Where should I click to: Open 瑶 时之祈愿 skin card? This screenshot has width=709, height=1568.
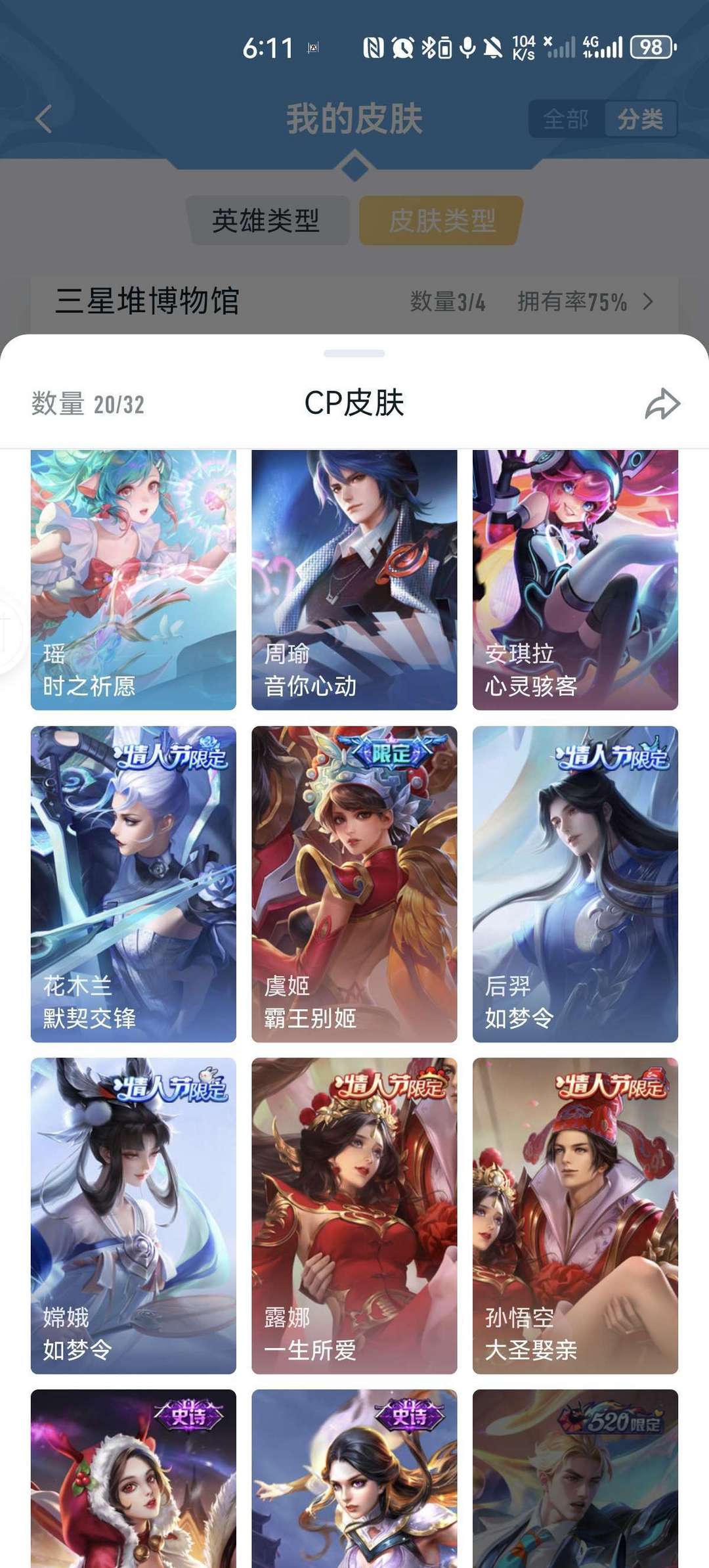click(x=133, y=578)
